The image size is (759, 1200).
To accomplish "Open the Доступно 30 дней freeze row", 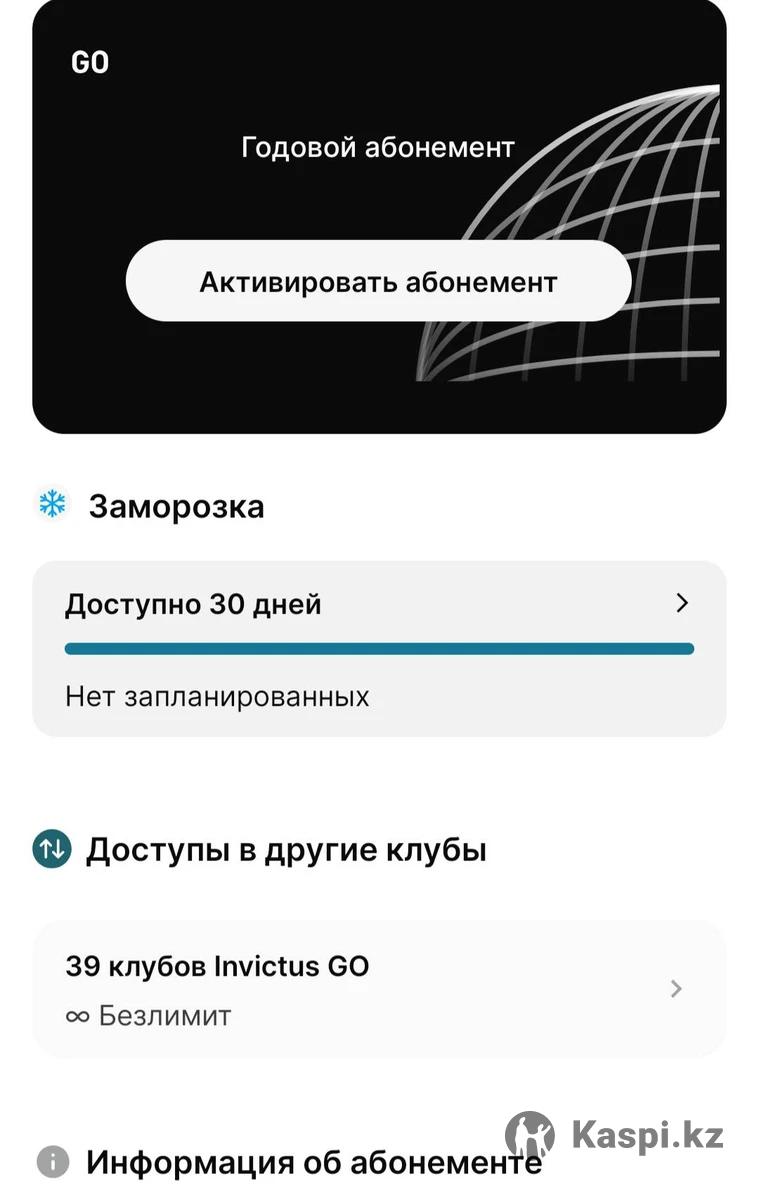I will click(x=378, y=605).
